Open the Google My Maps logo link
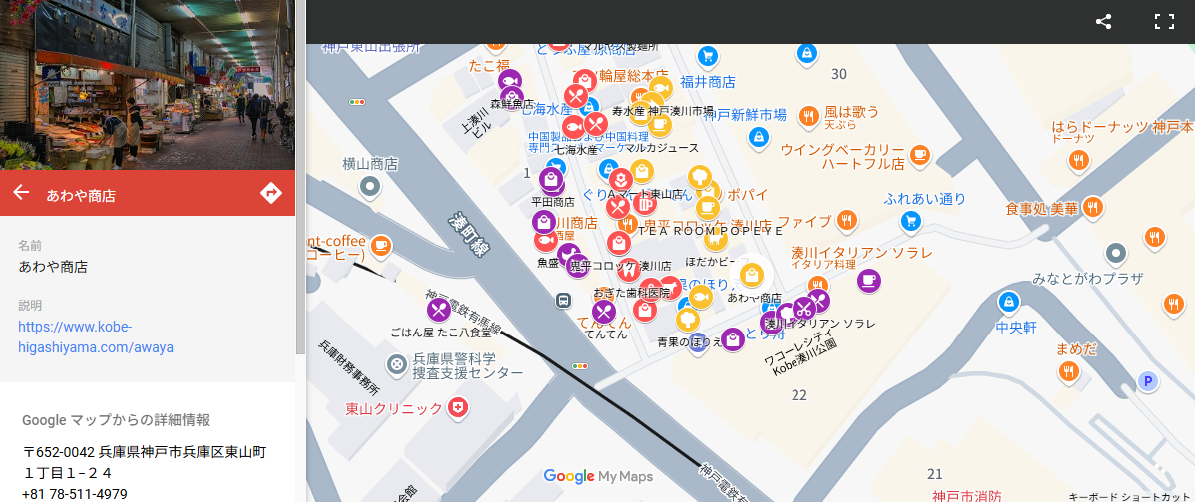Screen dimensions: 1195x502 click(598, 476)
